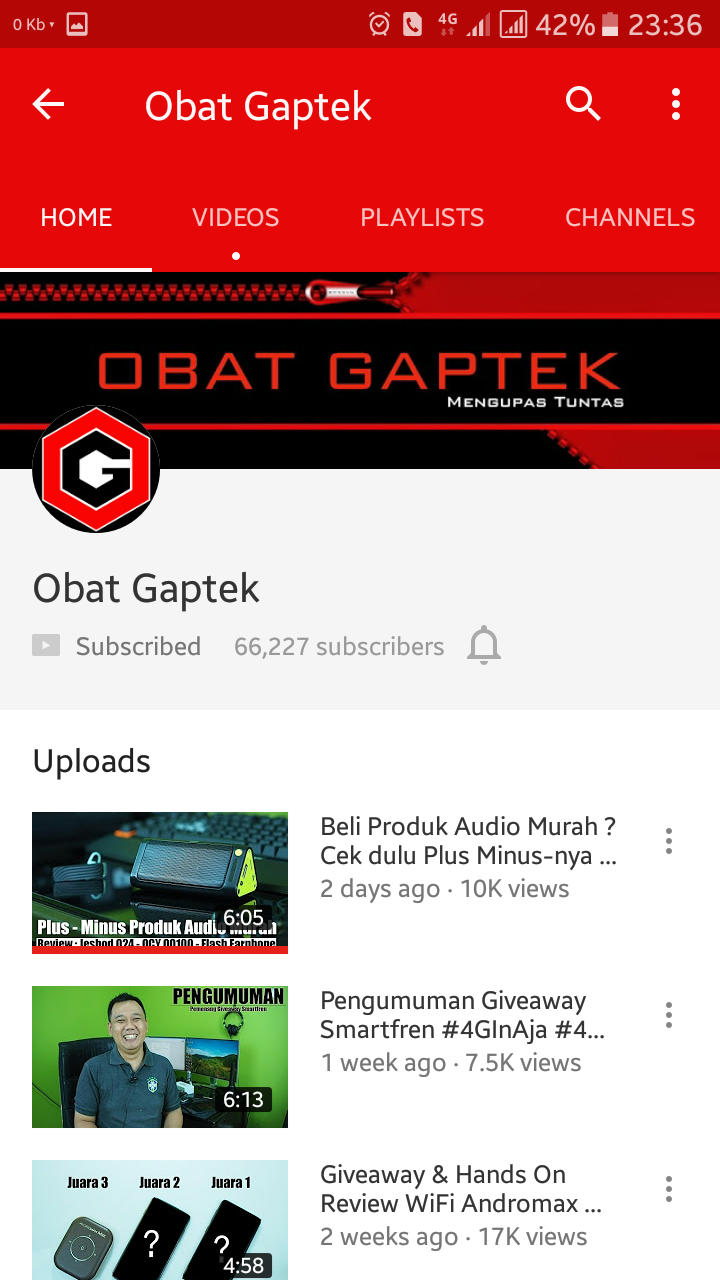Image resolution: width=720 pixels, height=1280 pixels.
Task: Go back from Obat Gaptek channel
Action: tap(48, 104)
